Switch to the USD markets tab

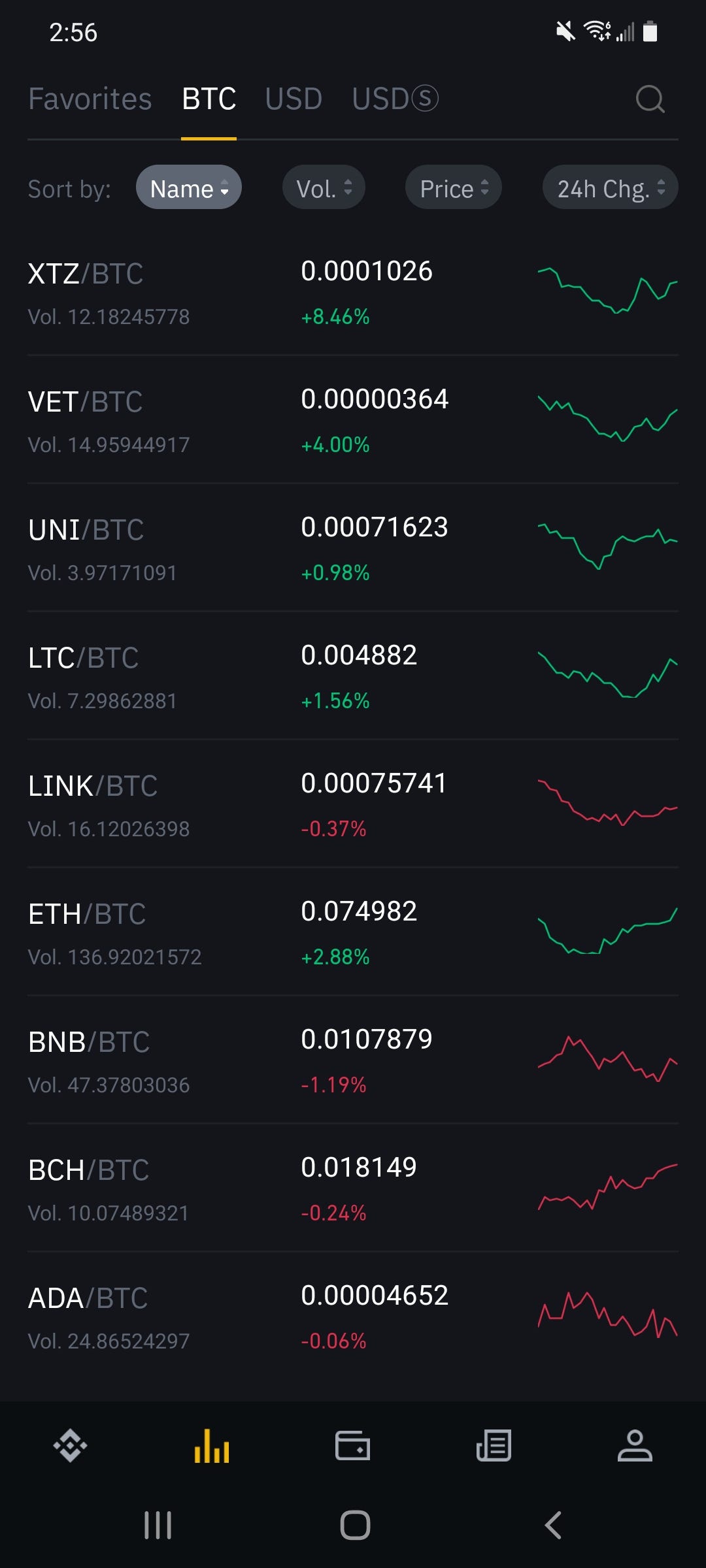pos(293,99)
